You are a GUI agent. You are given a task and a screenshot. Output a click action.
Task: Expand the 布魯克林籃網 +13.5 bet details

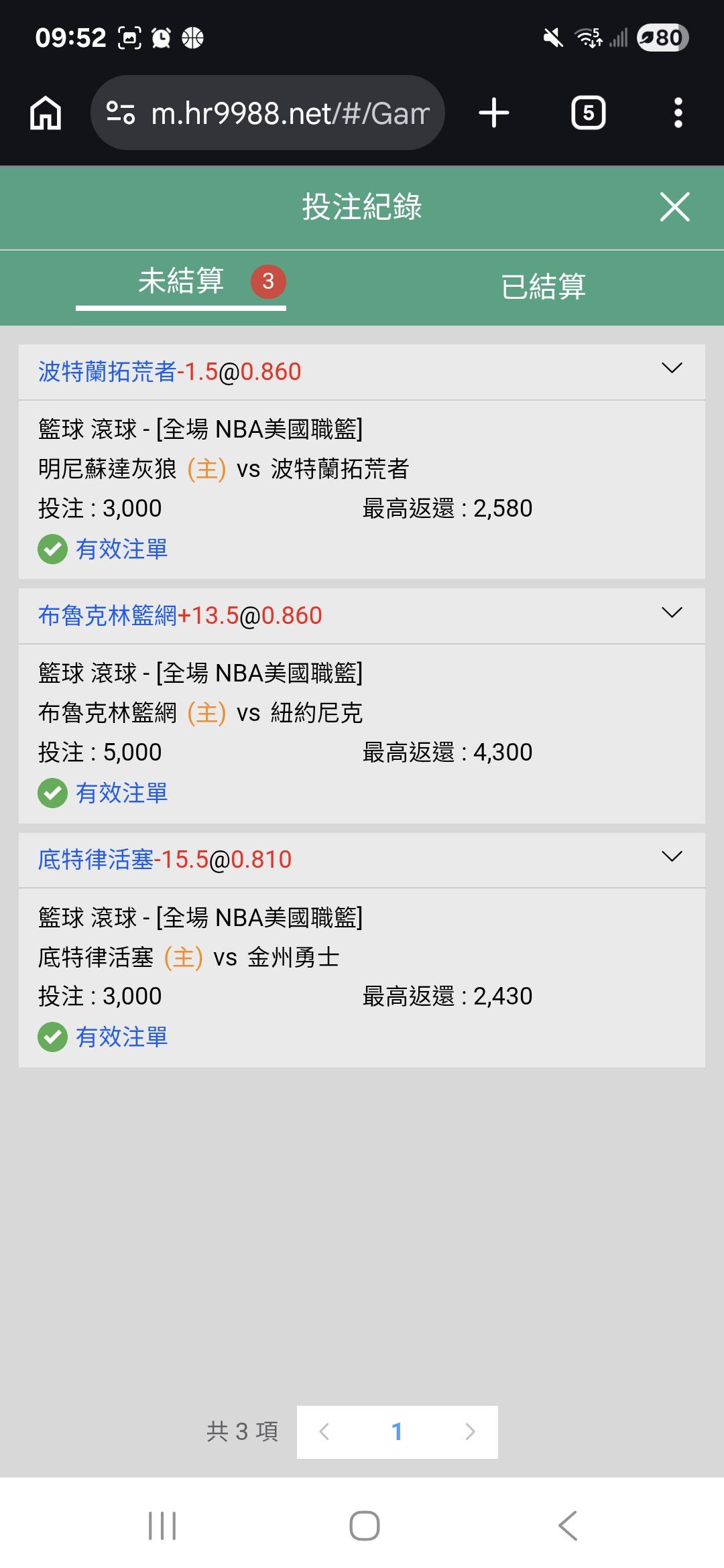672,612
